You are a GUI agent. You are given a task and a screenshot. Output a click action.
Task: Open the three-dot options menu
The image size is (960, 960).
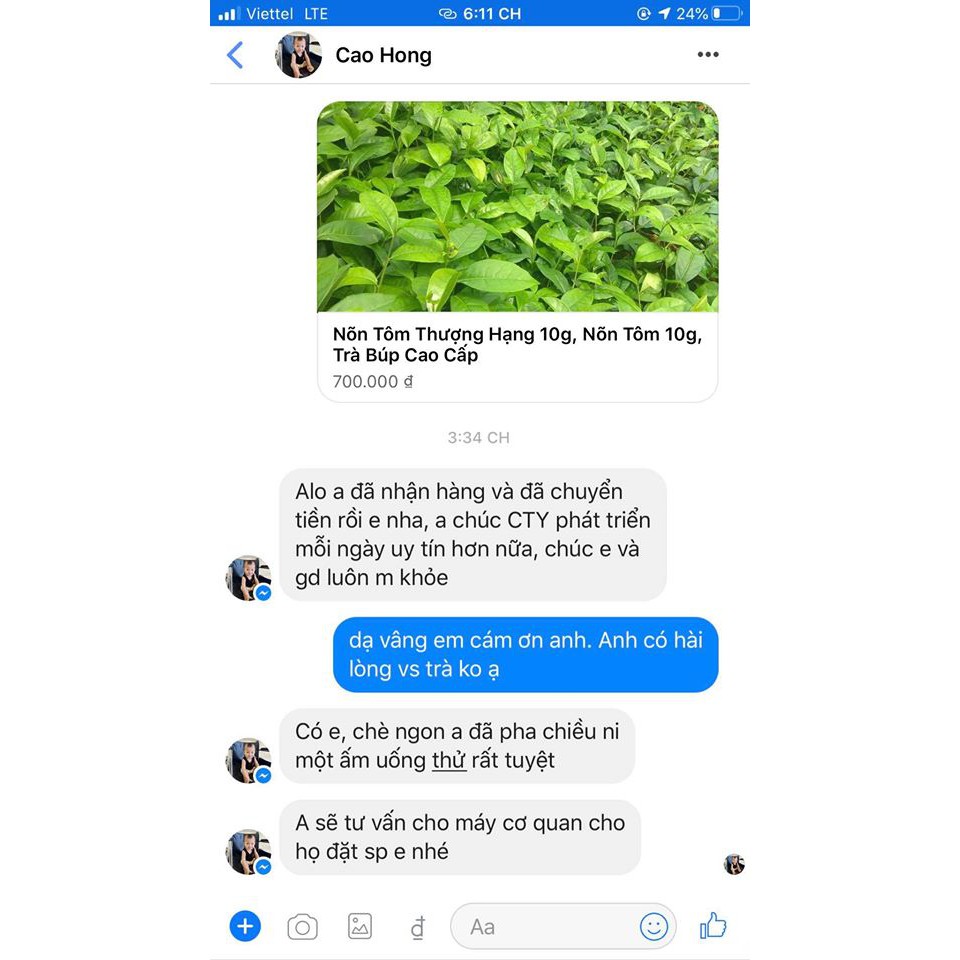click(x=708, y=55)
